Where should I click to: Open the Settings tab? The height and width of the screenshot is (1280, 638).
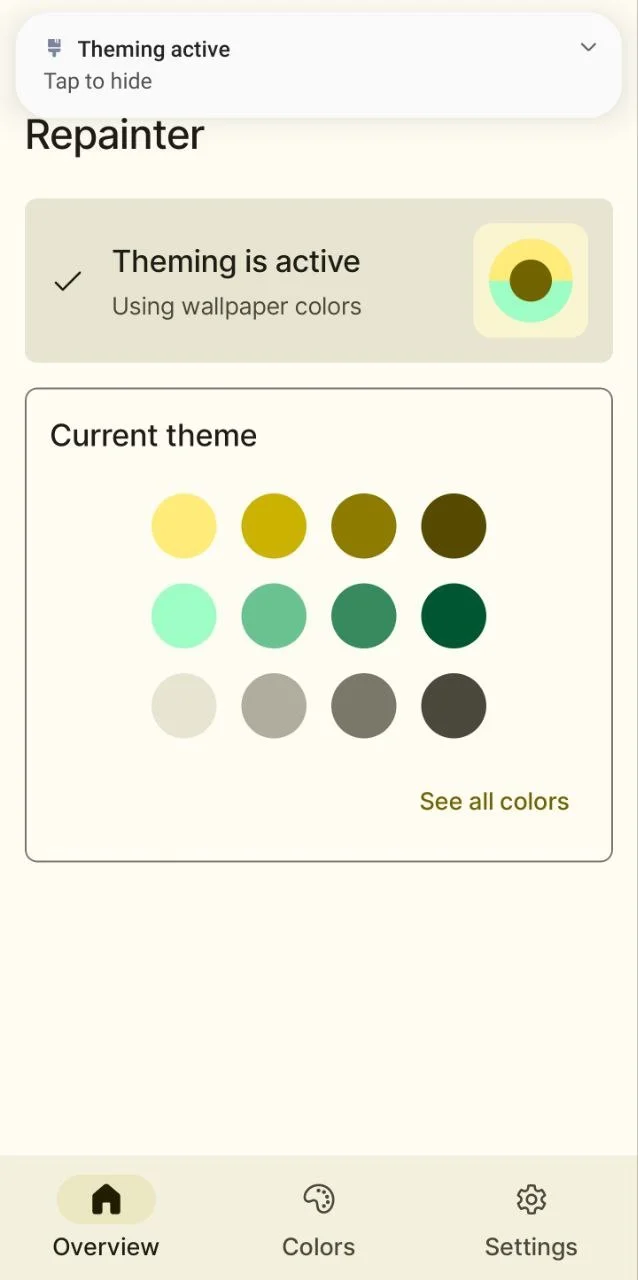click(x=531, y=1220)
